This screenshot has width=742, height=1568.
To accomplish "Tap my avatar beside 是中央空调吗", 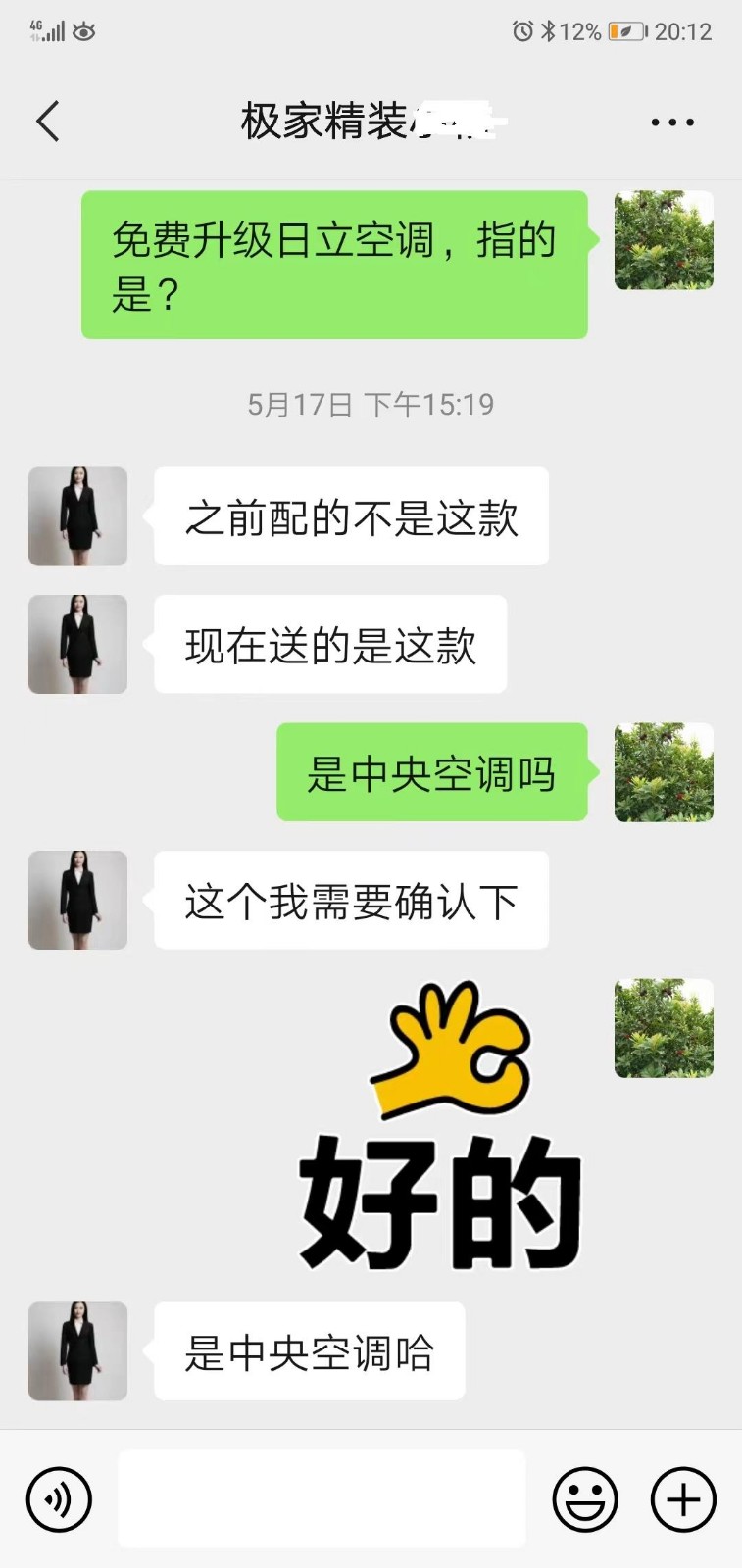I will tap(664, 772).
